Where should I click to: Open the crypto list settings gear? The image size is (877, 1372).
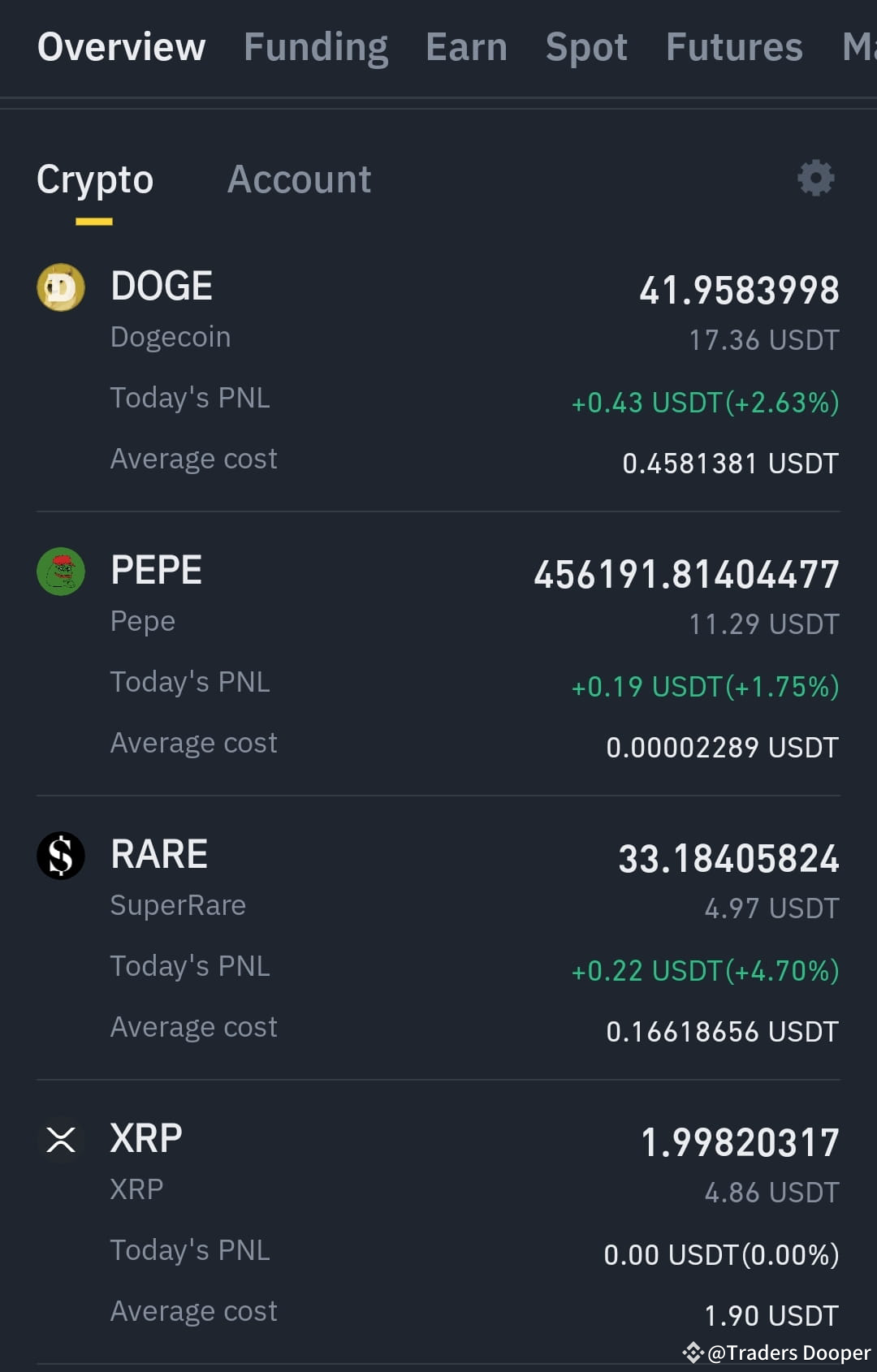click(x=815, y=178)
